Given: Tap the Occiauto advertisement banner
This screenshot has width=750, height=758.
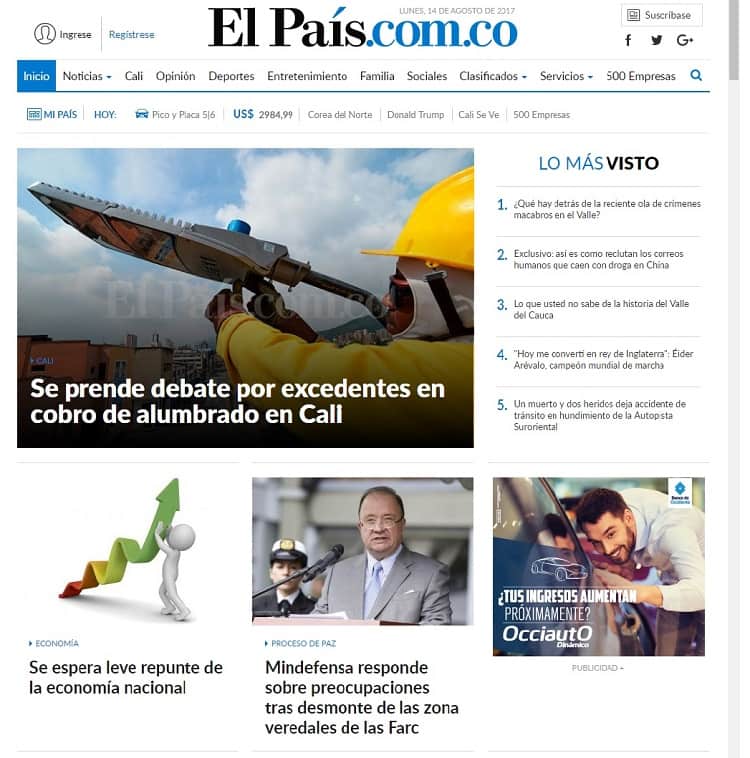Looking at the screenshot, I should coord(598,566).
